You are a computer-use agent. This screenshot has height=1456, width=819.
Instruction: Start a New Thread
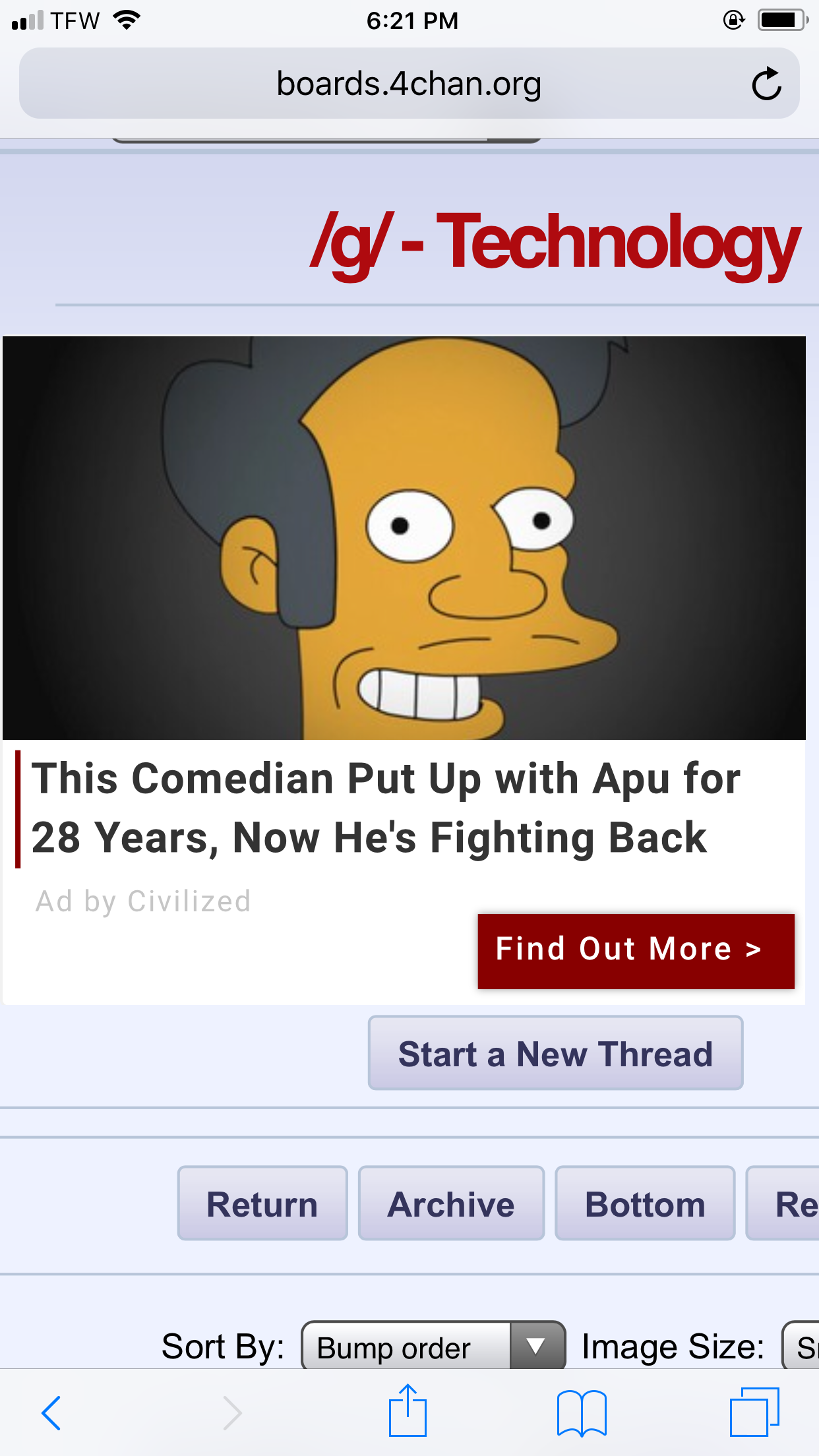555,1053
